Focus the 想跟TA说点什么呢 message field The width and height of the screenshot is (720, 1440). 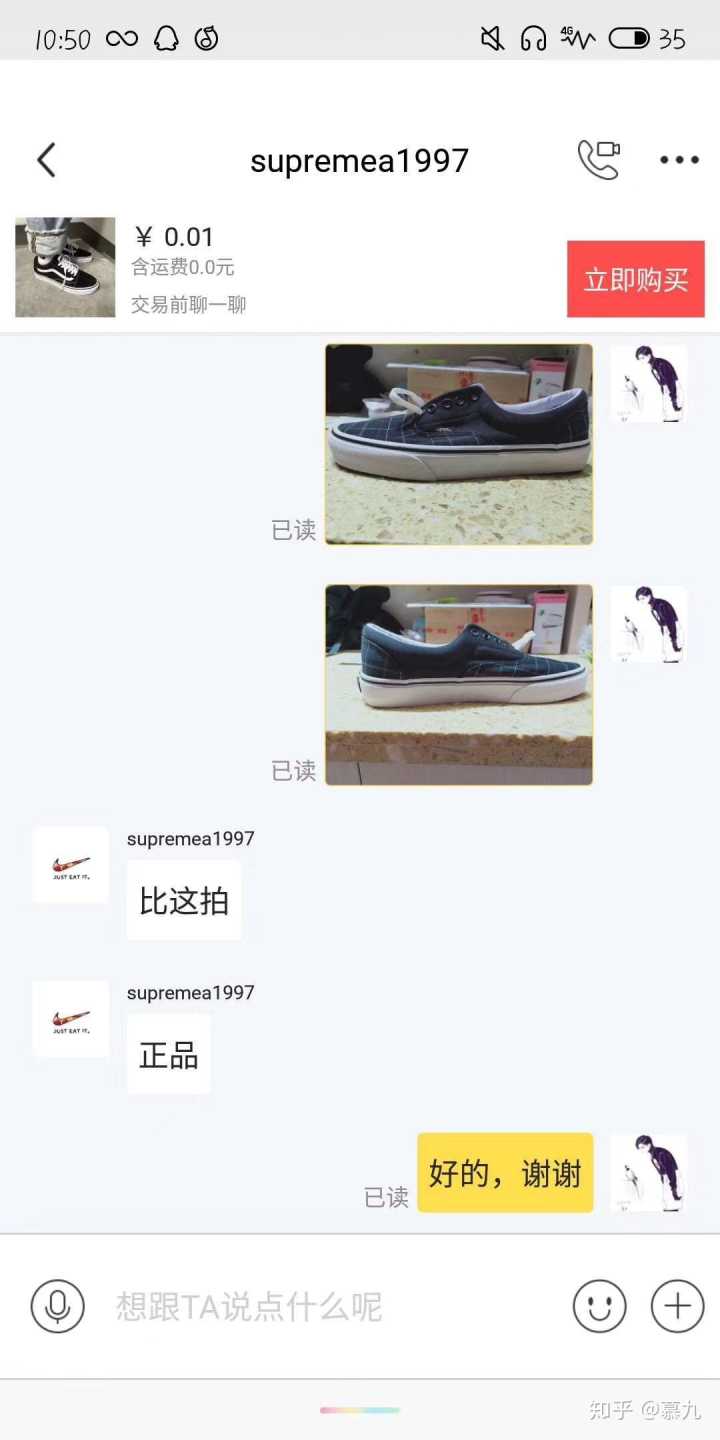[330, 1306]
